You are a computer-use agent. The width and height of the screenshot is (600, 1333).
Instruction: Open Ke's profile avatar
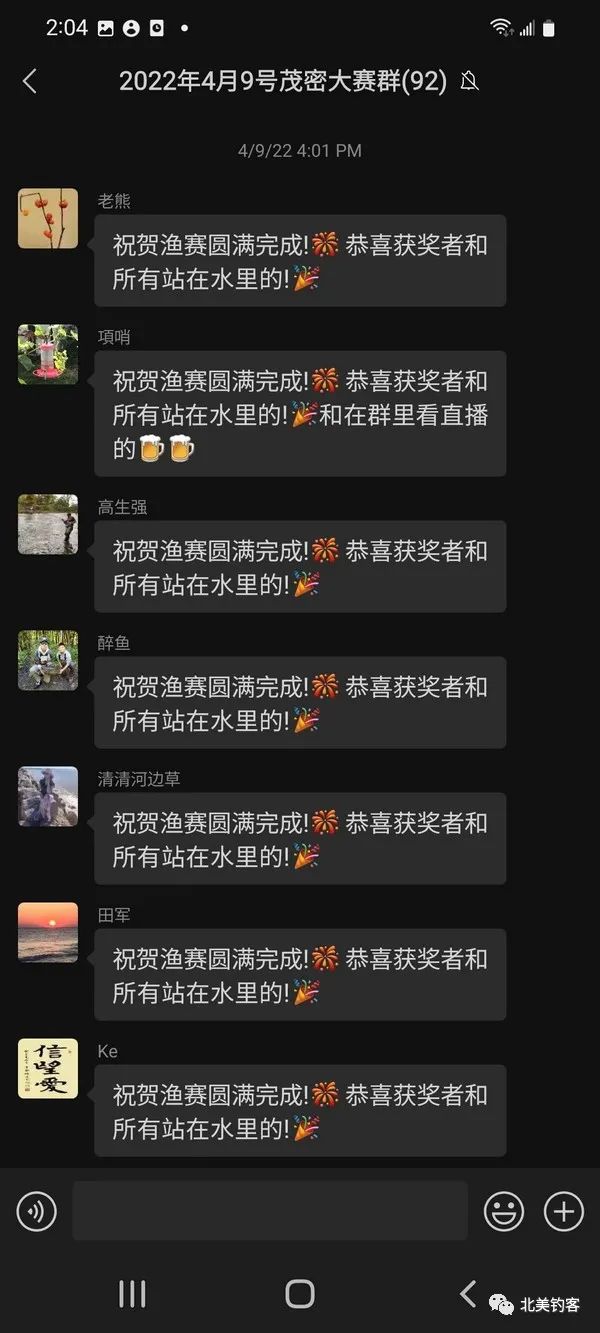click(x=48, y=1068)
